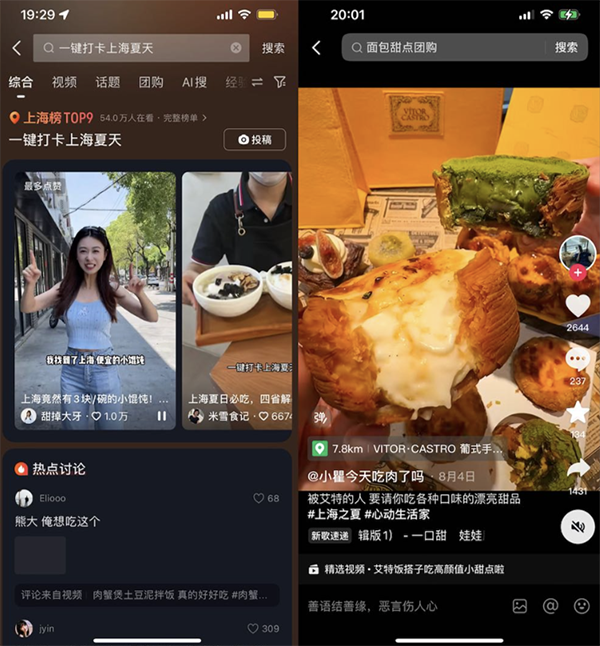Viewport: 600px width, 646px height.
Task: Like the dessert video with 2644 likes
Action: click(x=577, y=306)
